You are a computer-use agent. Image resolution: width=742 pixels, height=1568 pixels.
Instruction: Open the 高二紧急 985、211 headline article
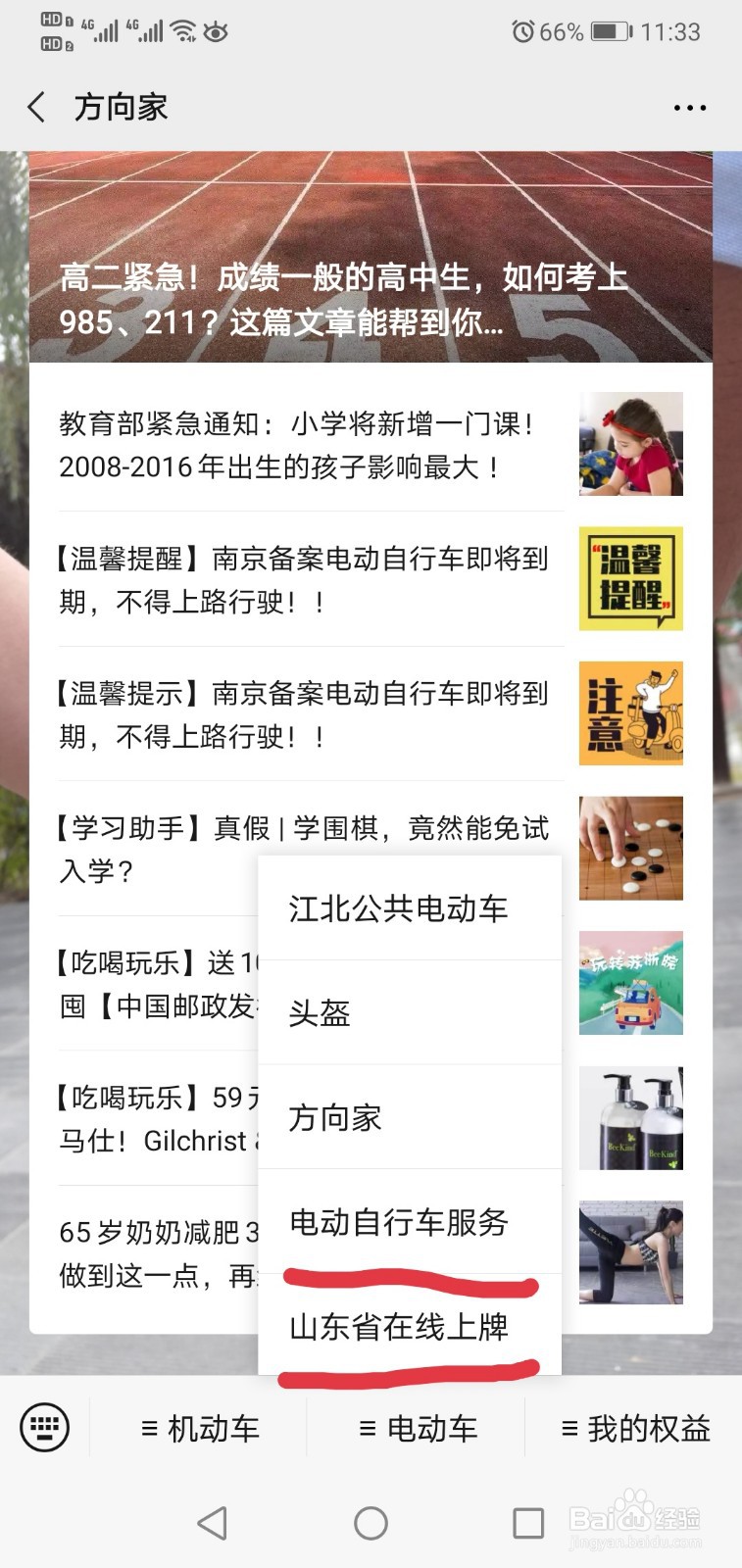click(371, 257)
